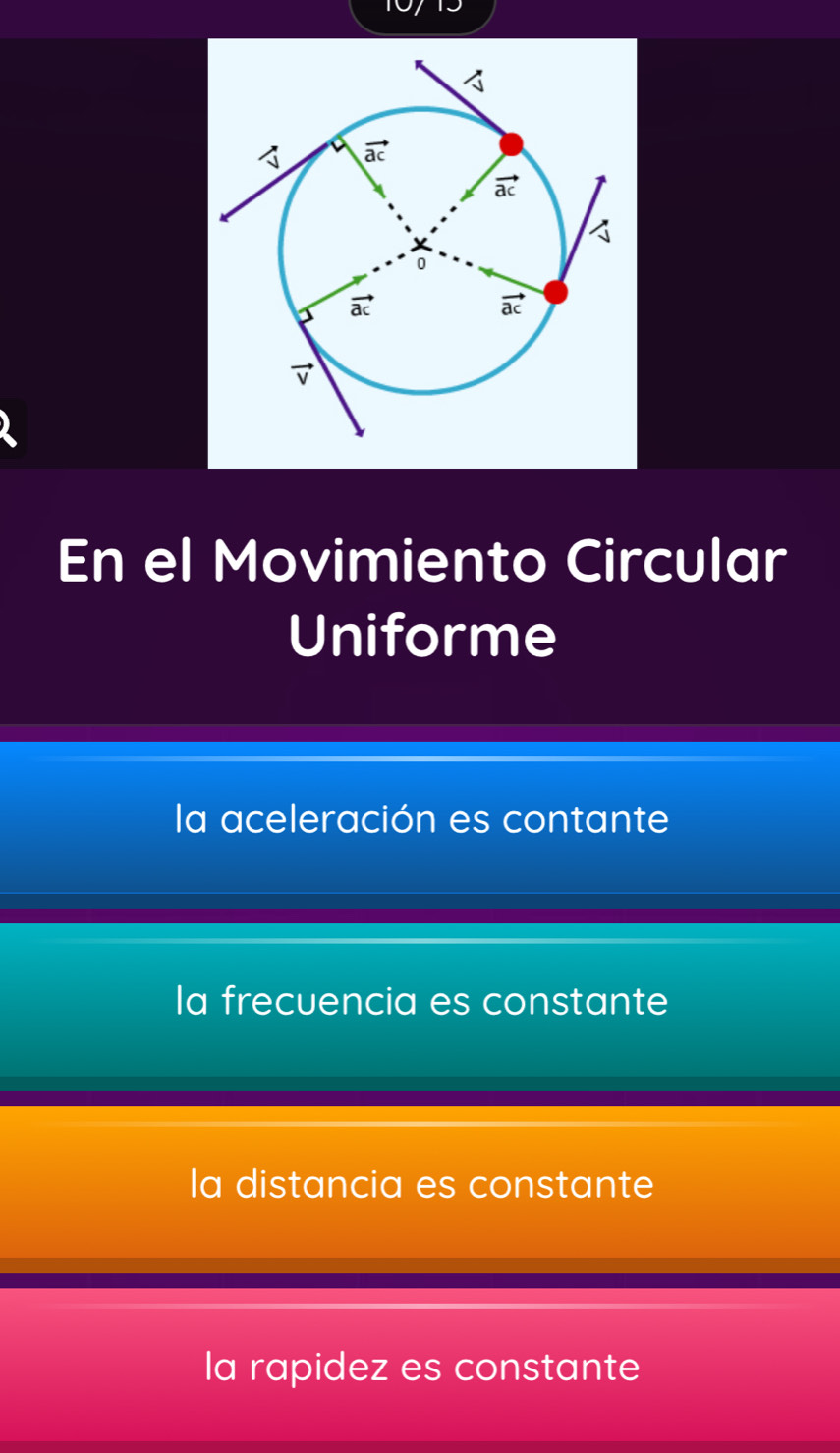Select answer 'la aceleración es contante'
This screenshot has width=840, height=1453.
pos(420,819)
